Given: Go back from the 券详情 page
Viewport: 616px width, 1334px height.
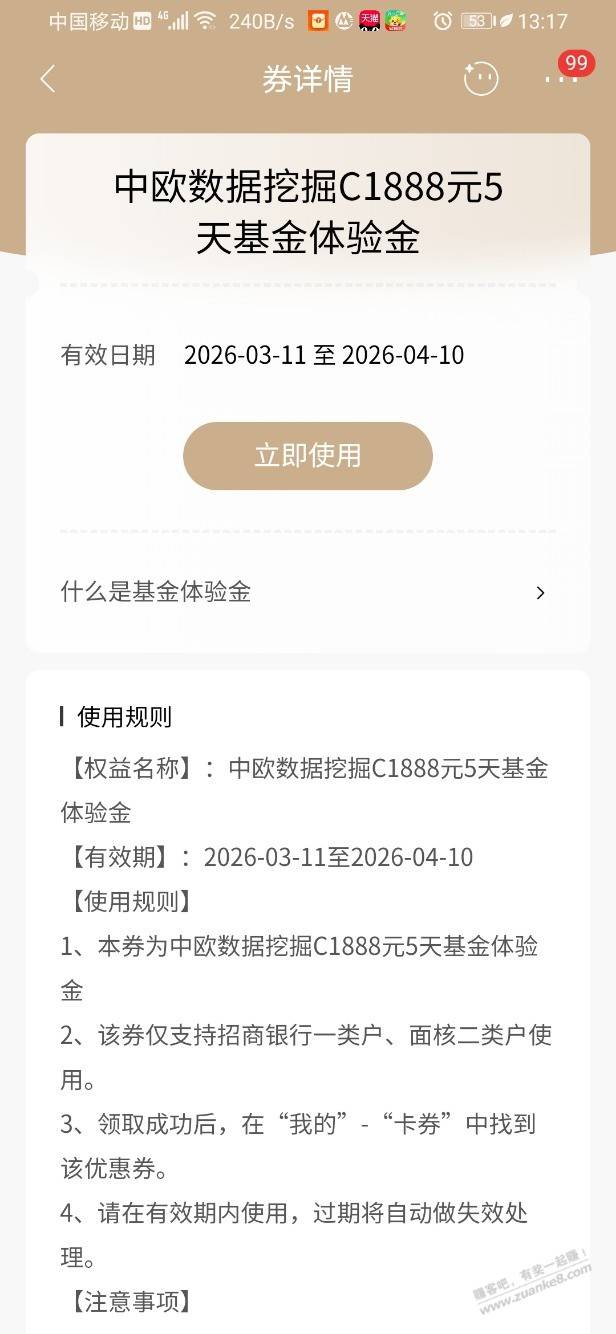Looking at the screenshot, I should click(47, 79).
